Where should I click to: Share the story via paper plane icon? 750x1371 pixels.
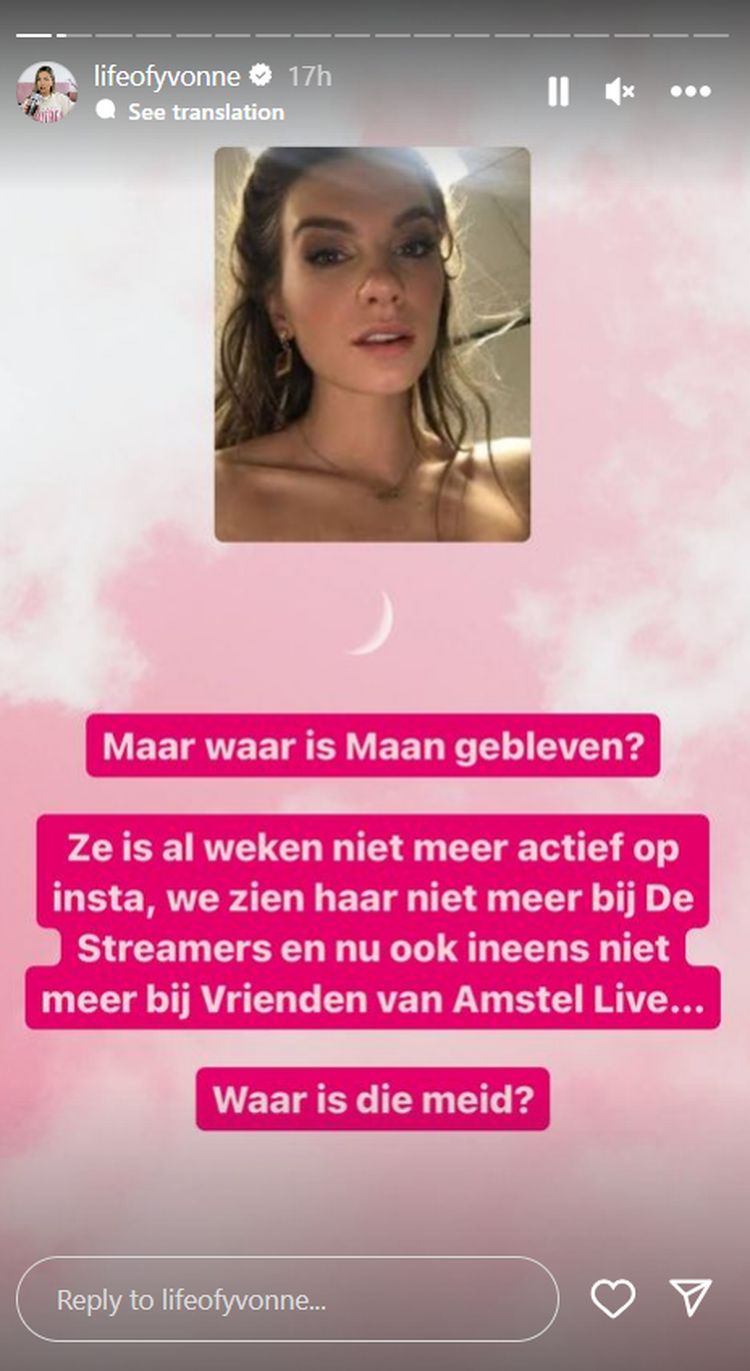(x=691, y=1298)
